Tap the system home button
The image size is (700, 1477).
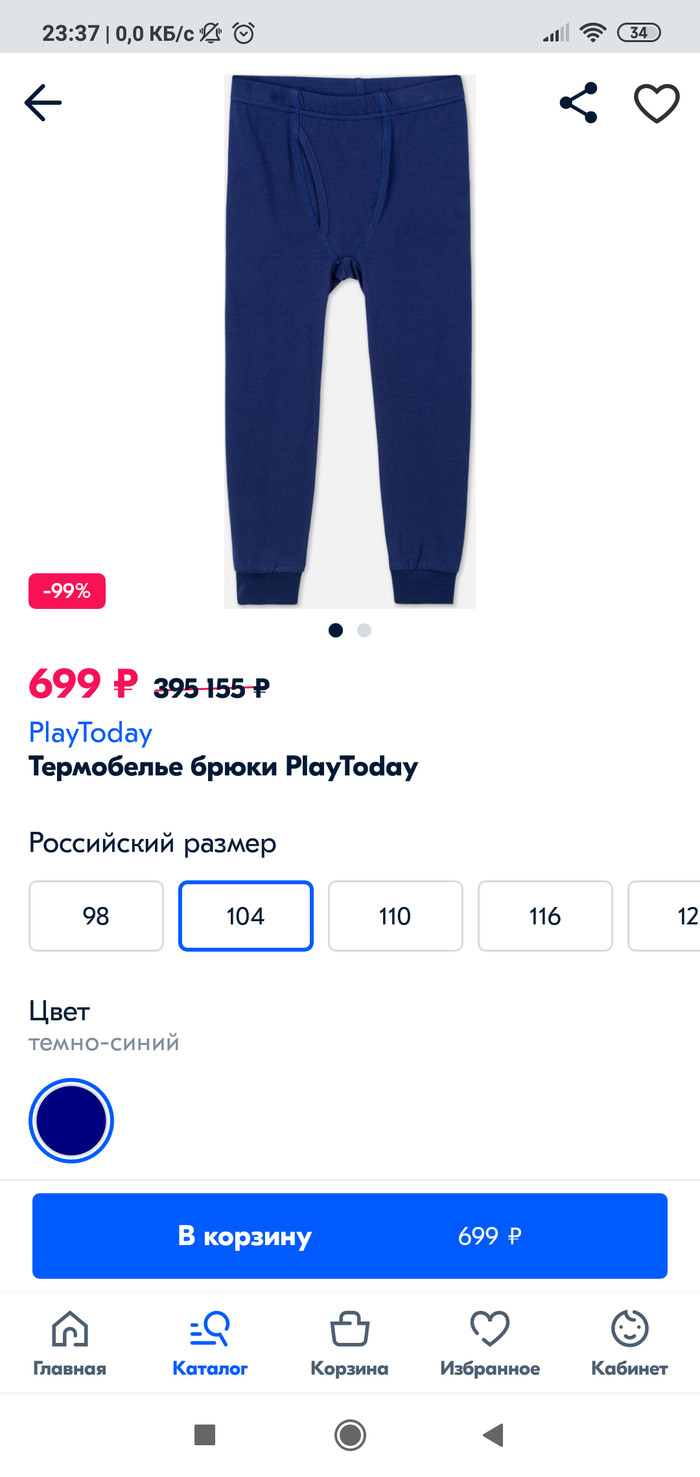(x=350, y=1436)
